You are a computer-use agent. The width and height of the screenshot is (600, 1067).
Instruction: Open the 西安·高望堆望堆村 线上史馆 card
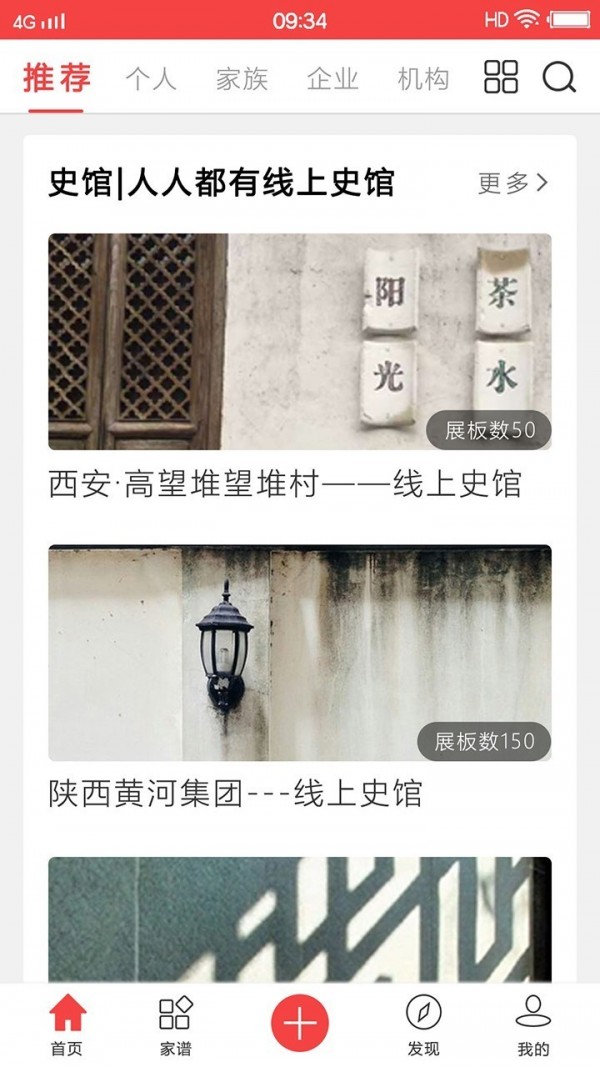click(300, 342)
